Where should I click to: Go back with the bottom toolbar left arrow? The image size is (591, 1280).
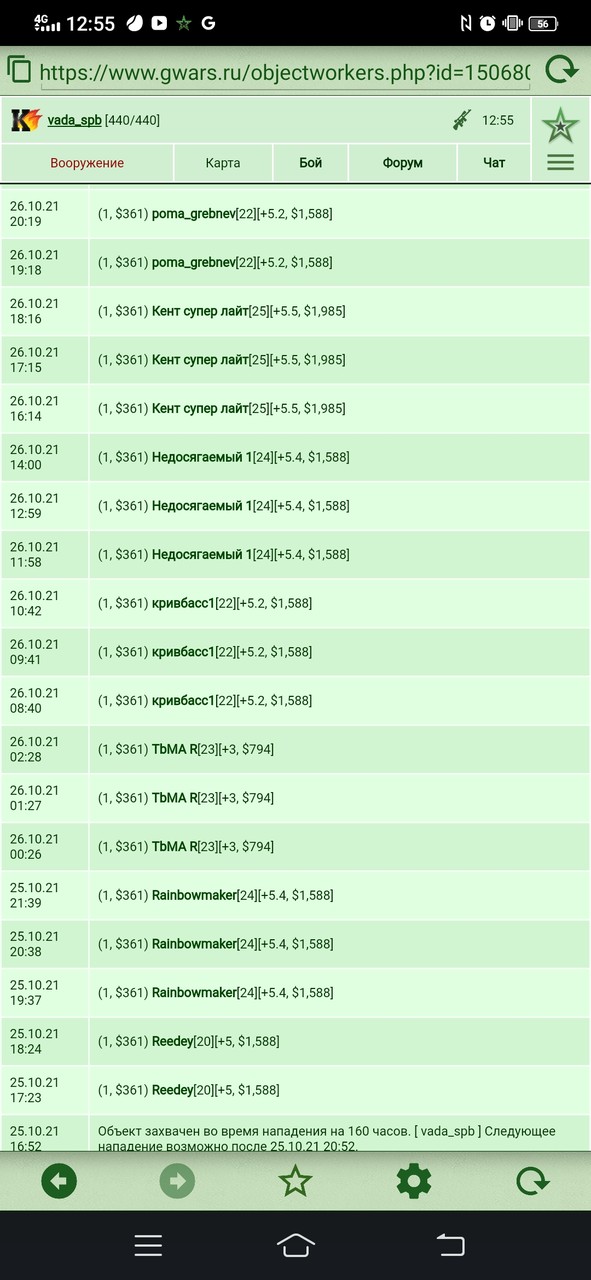tap(59, 1181)
